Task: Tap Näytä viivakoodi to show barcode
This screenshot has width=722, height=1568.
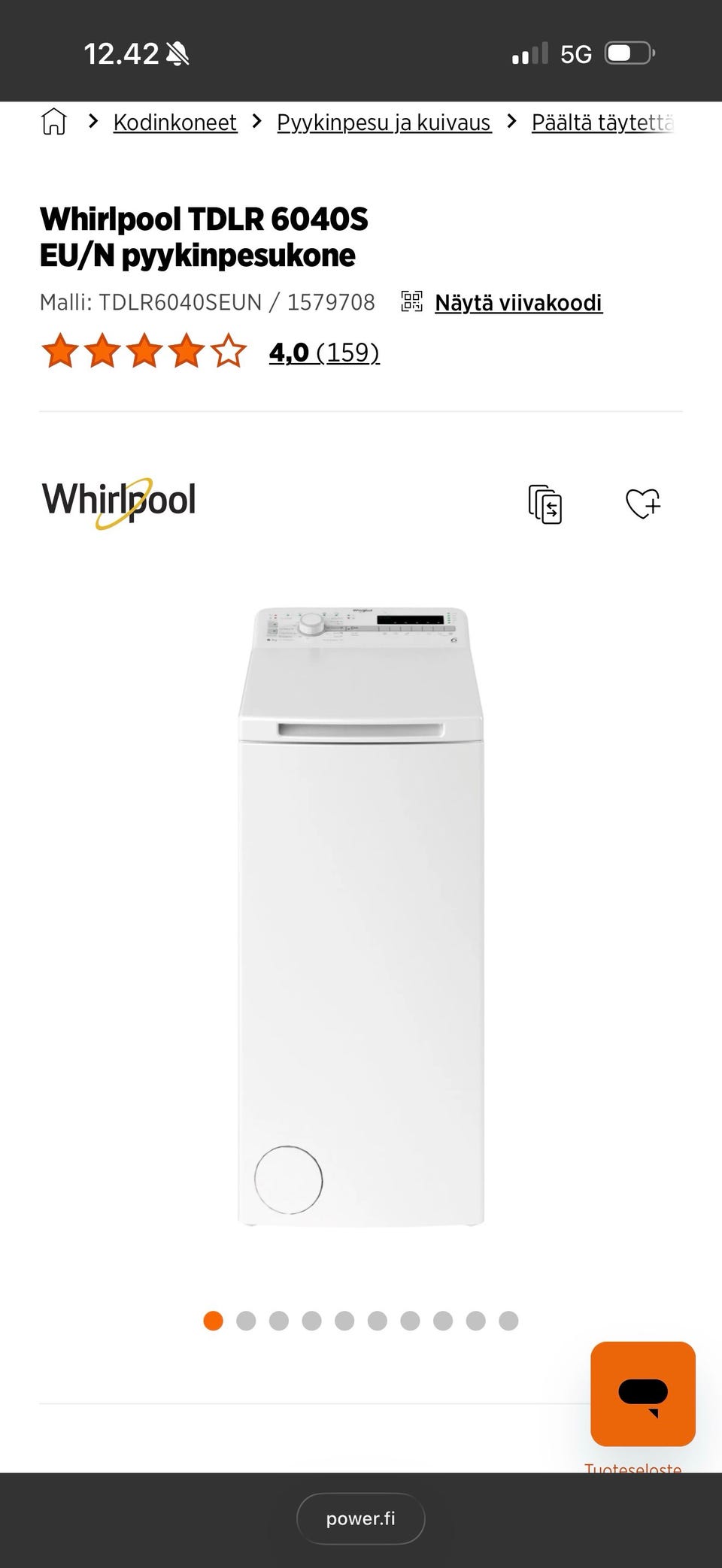Action: [x=518, y=303]
